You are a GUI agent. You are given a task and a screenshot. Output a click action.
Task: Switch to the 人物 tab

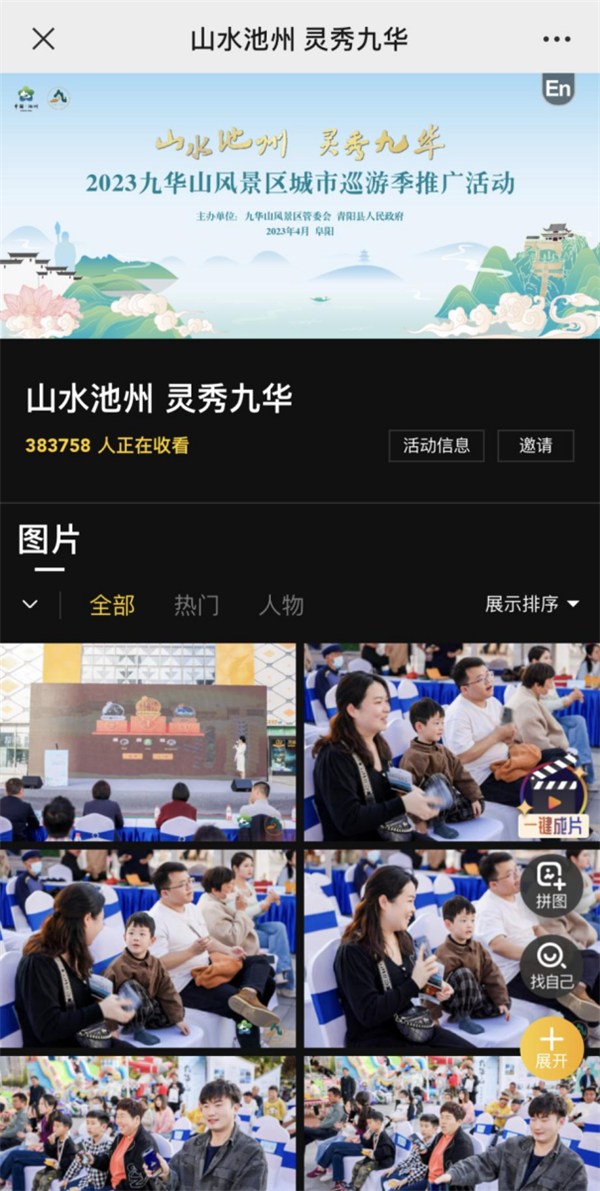281,605
